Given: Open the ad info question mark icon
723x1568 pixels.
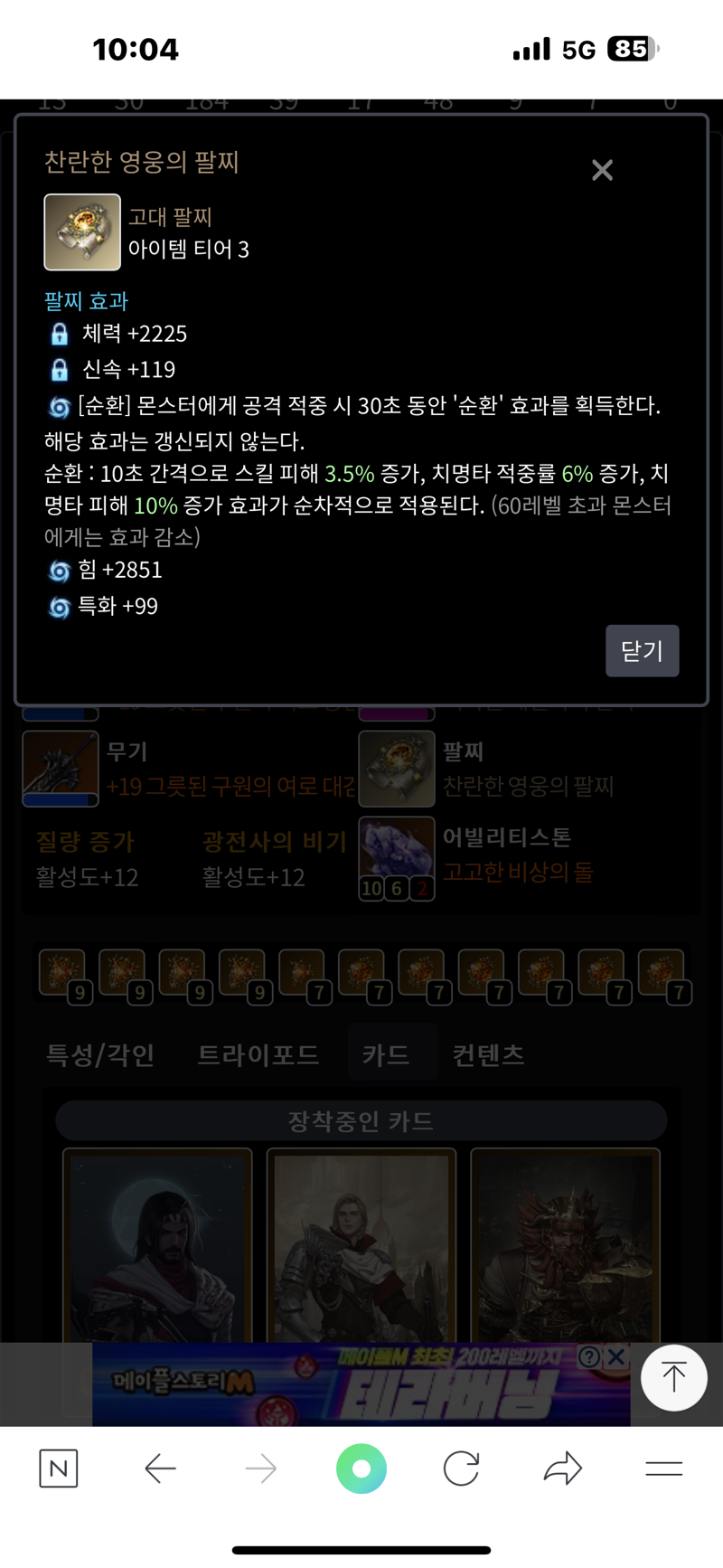Looking at the screenshot, I should click(x=589, y=1356).
